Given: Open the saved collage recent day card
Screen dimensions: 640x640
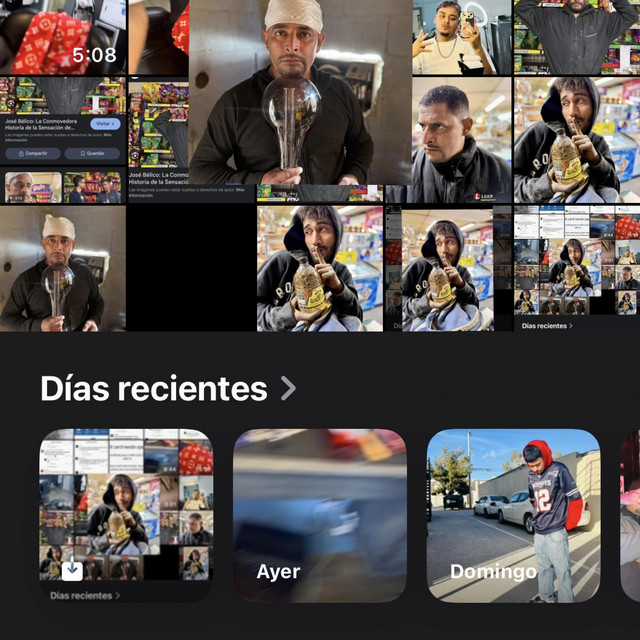Looking at the screenshot, I should pyautogui.click(x=126, y=515).
